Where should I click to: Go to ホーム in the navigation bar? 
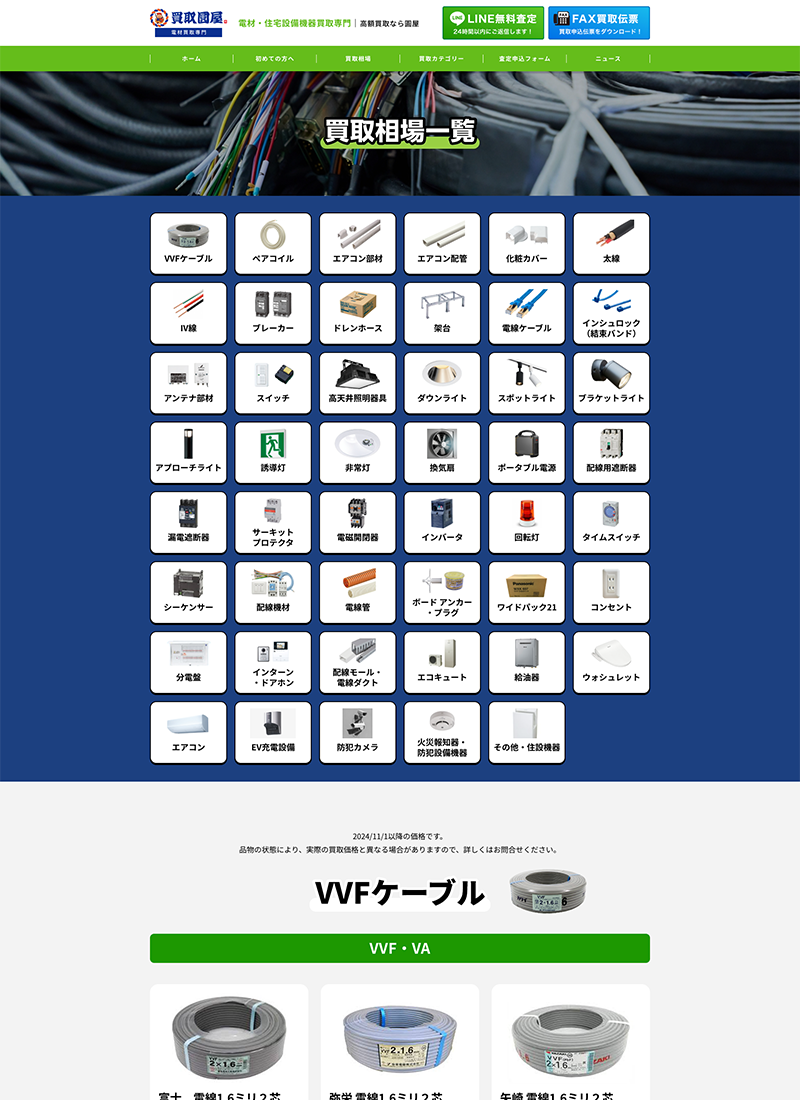[x=191, y=59]
